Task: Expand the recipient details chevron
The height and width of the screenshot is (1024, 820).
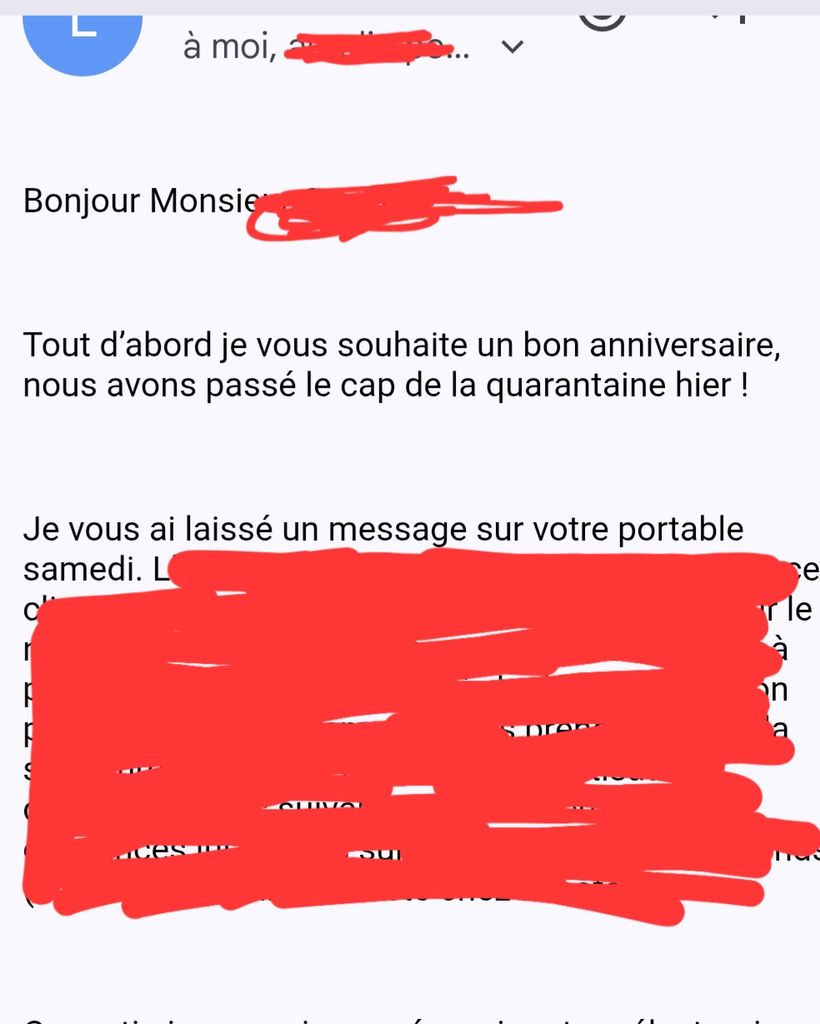Action: 512,47
